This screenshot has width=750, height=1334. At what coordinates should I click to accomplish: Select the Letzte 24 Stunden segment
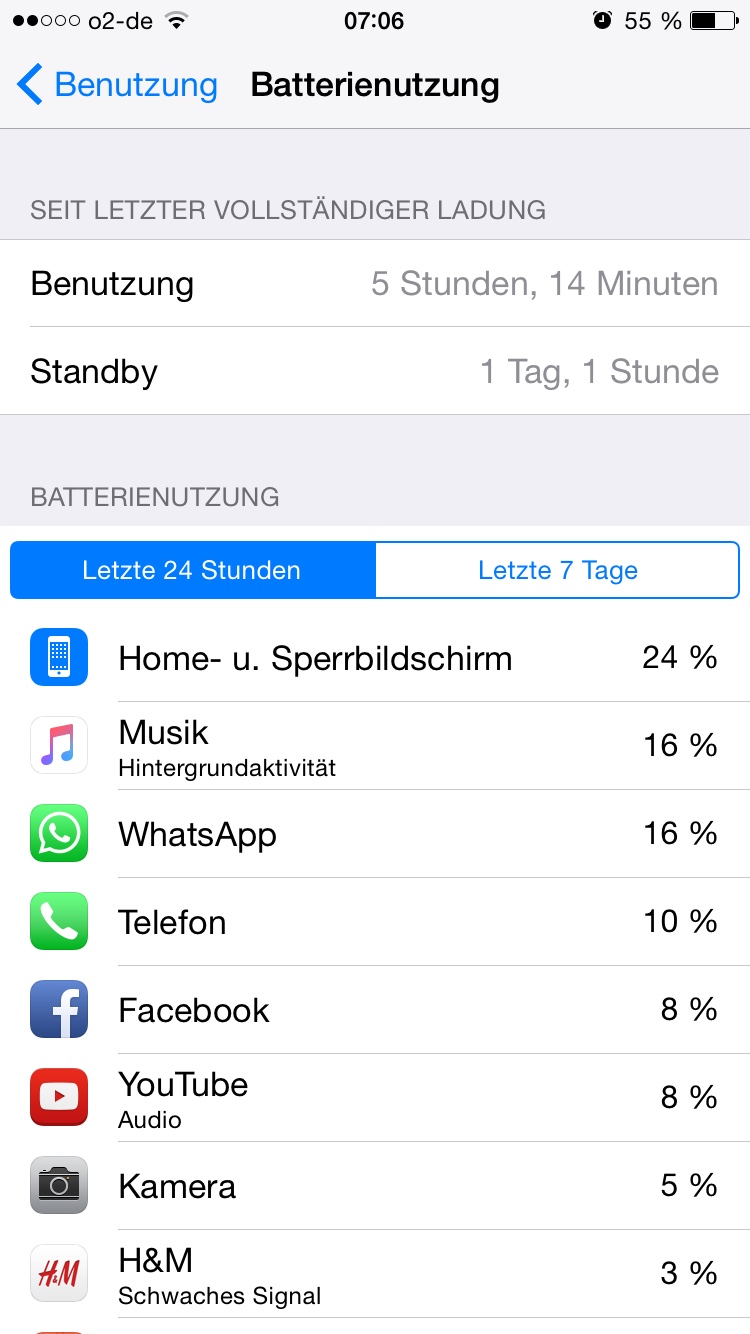[x=192, y=571]
